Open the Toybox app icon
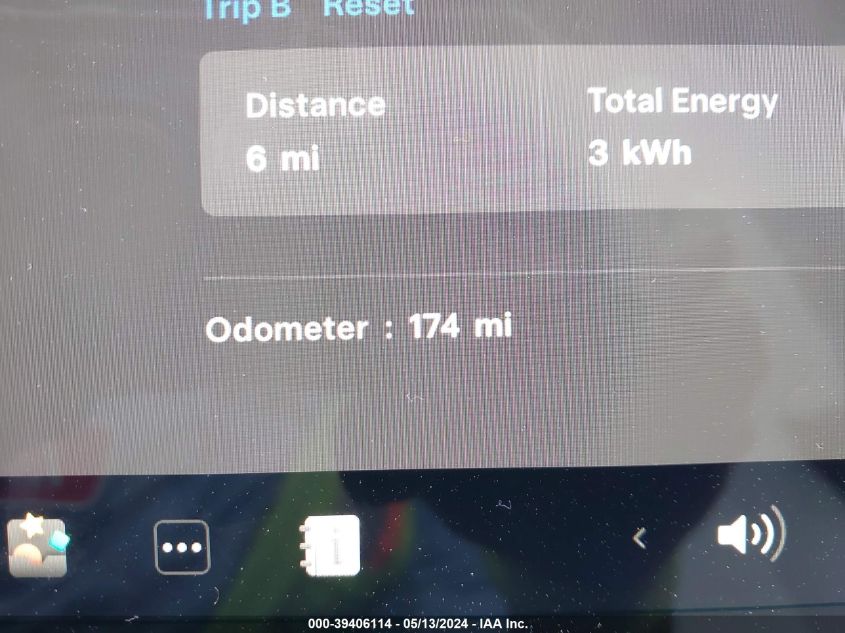Viewport: 845px width, 633px height. pos(38,546)
